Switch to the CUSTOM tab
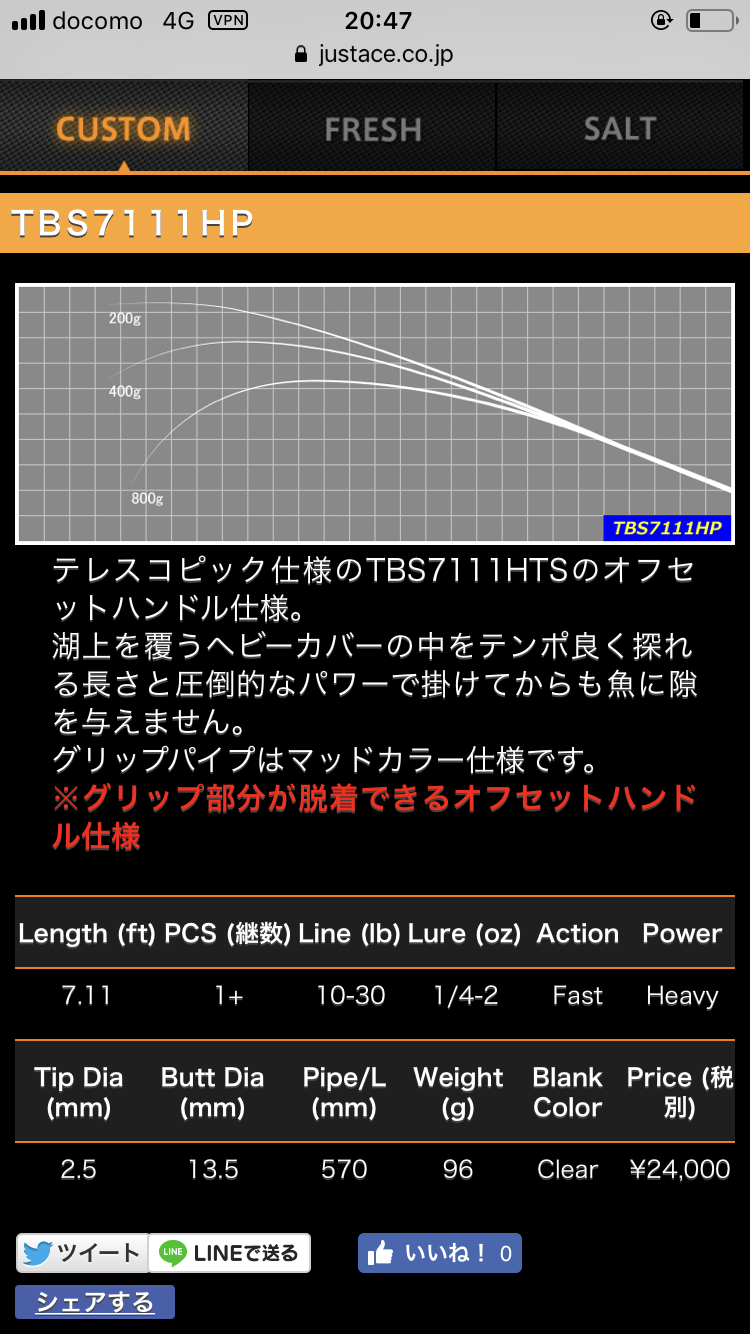This screenshot has width=750, height=1334. (123, 128)
